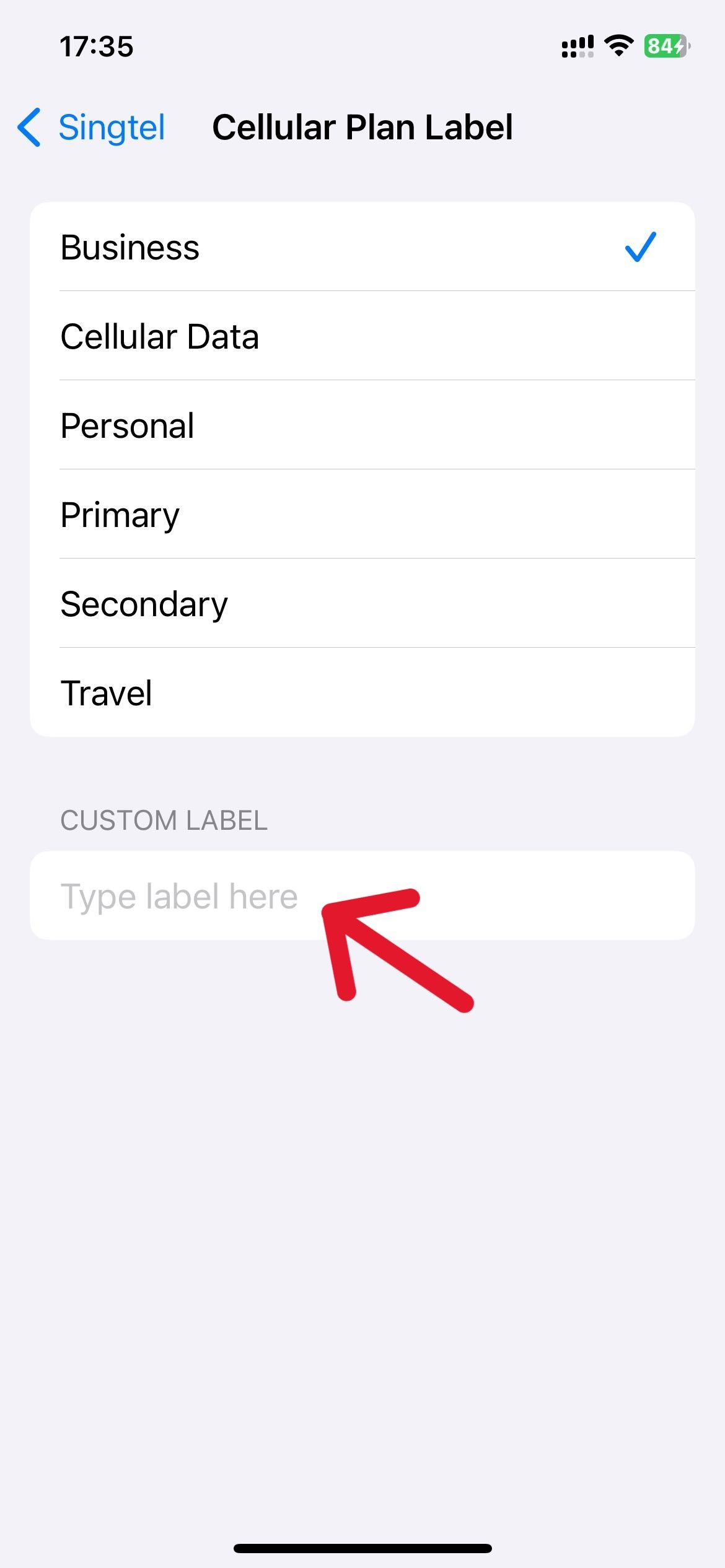
Task: Choose Cellular Data as plan label
Action: tap(362, 336)
